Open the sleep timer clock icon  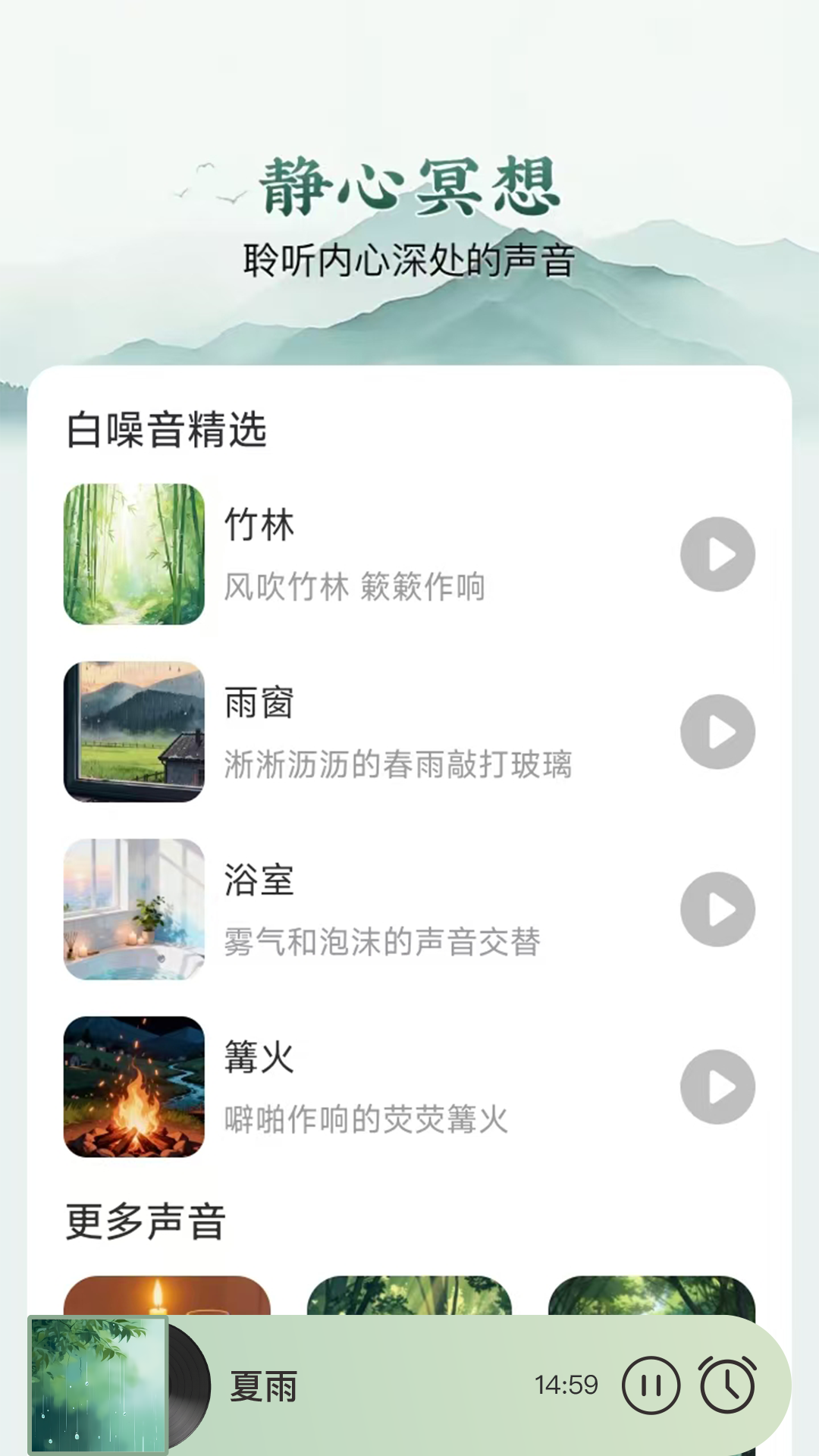pyautogui.click(x=730, y=1385)
